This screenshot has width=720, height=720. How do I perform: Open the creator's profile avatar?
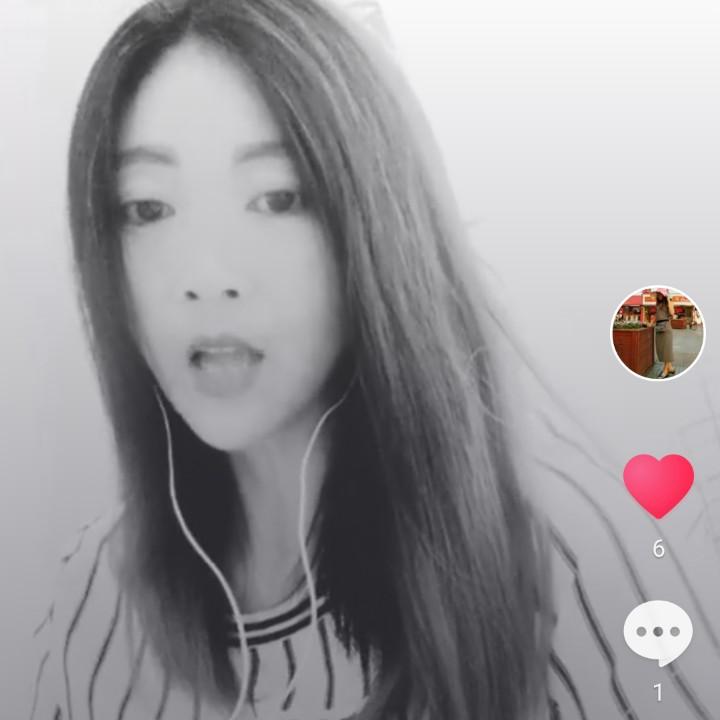(x=658, y=333)
